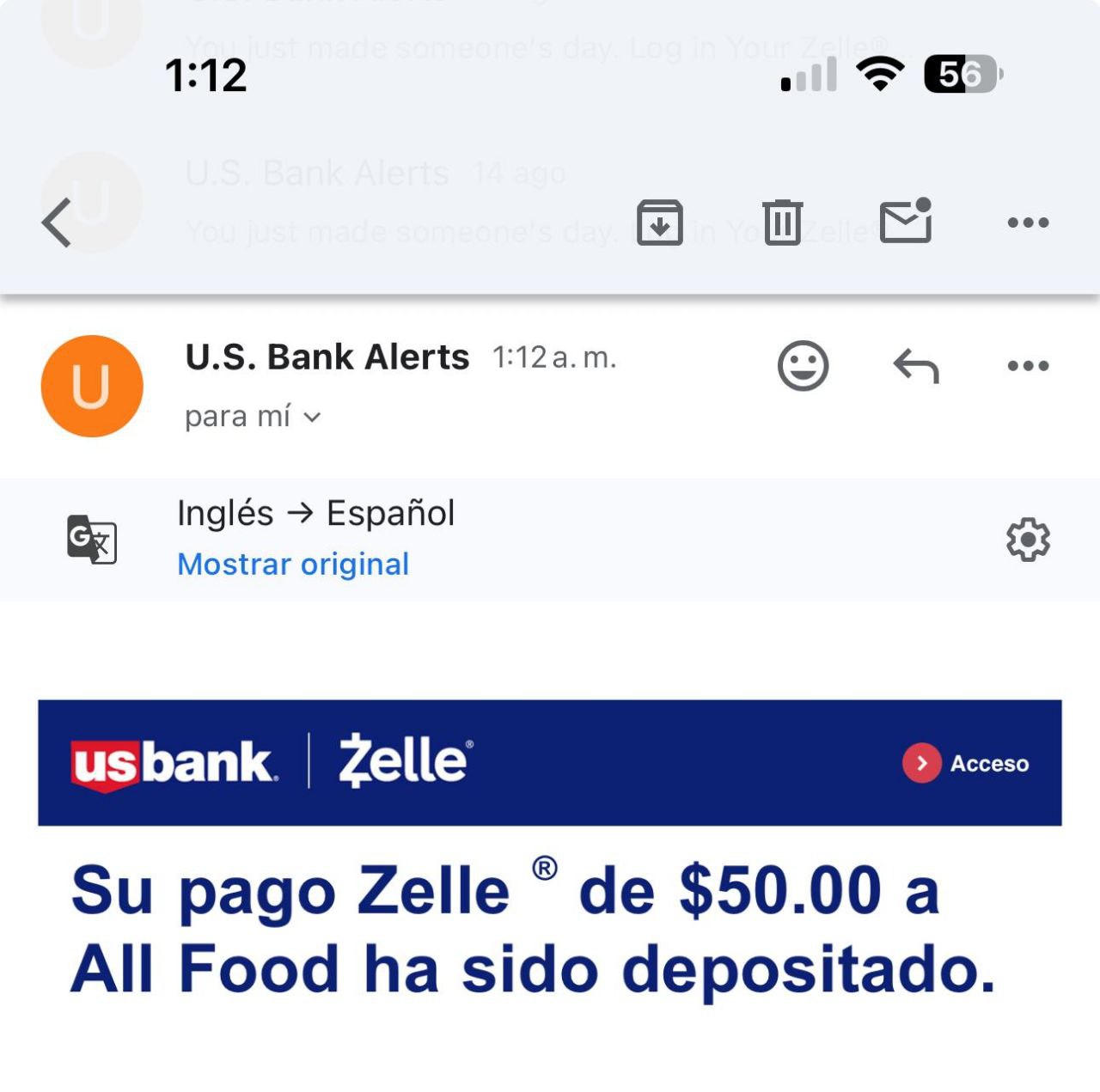Open the message options next to reply
Screen dimensions: 1100x1092
(x=1028, y=366)
